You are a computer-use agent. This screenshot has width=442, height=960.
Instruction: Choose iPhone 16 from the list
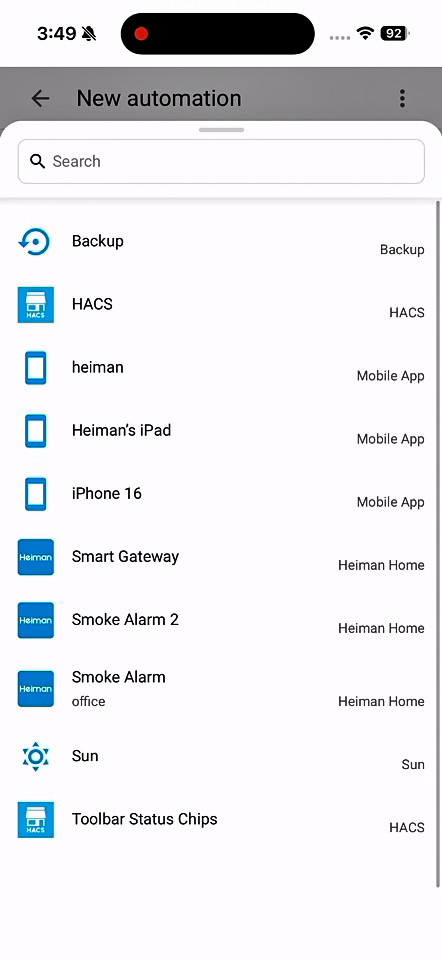[221, 494]
